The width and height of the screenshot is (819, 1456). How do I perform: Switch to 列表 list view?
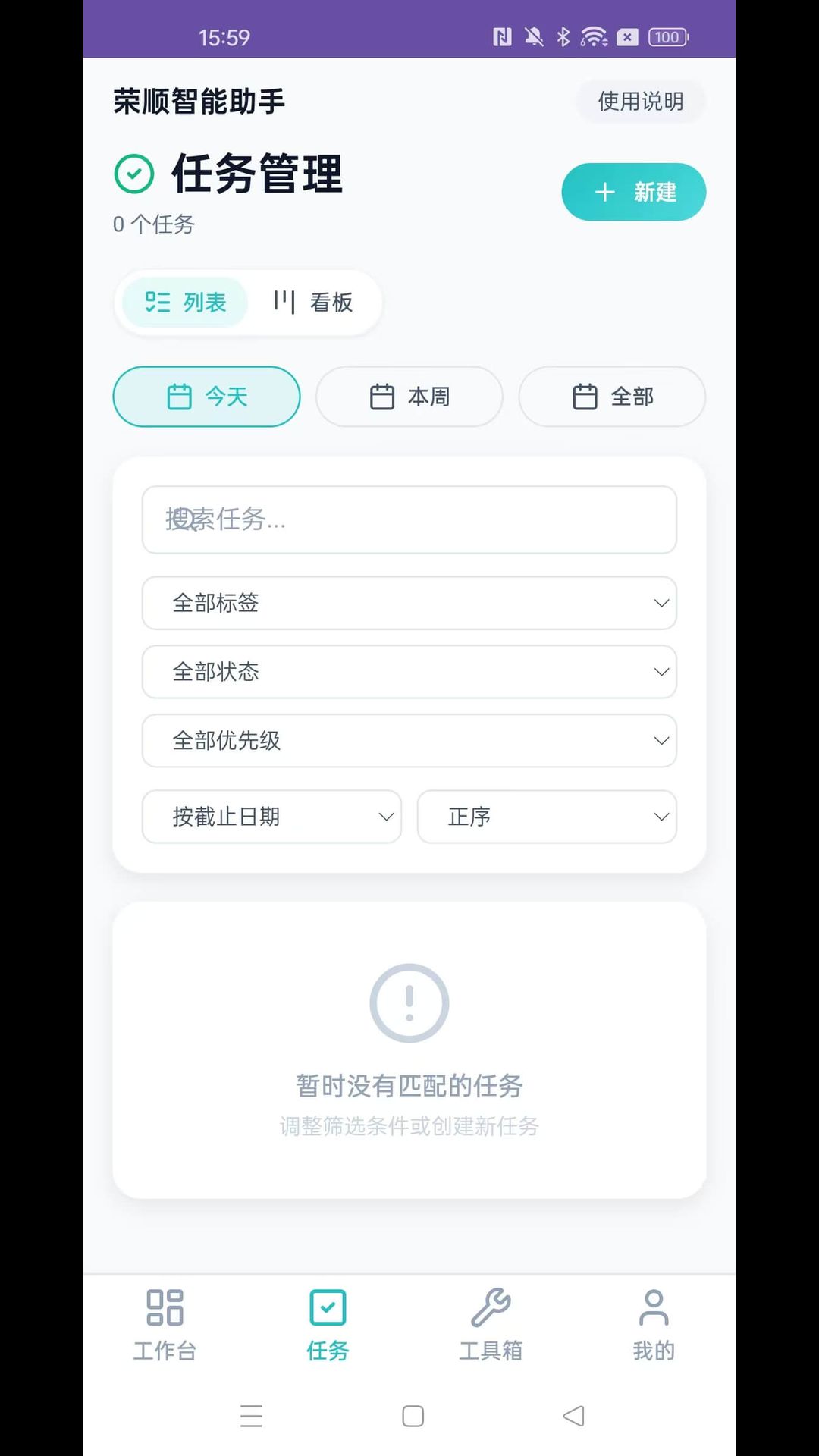pos(186,303)
